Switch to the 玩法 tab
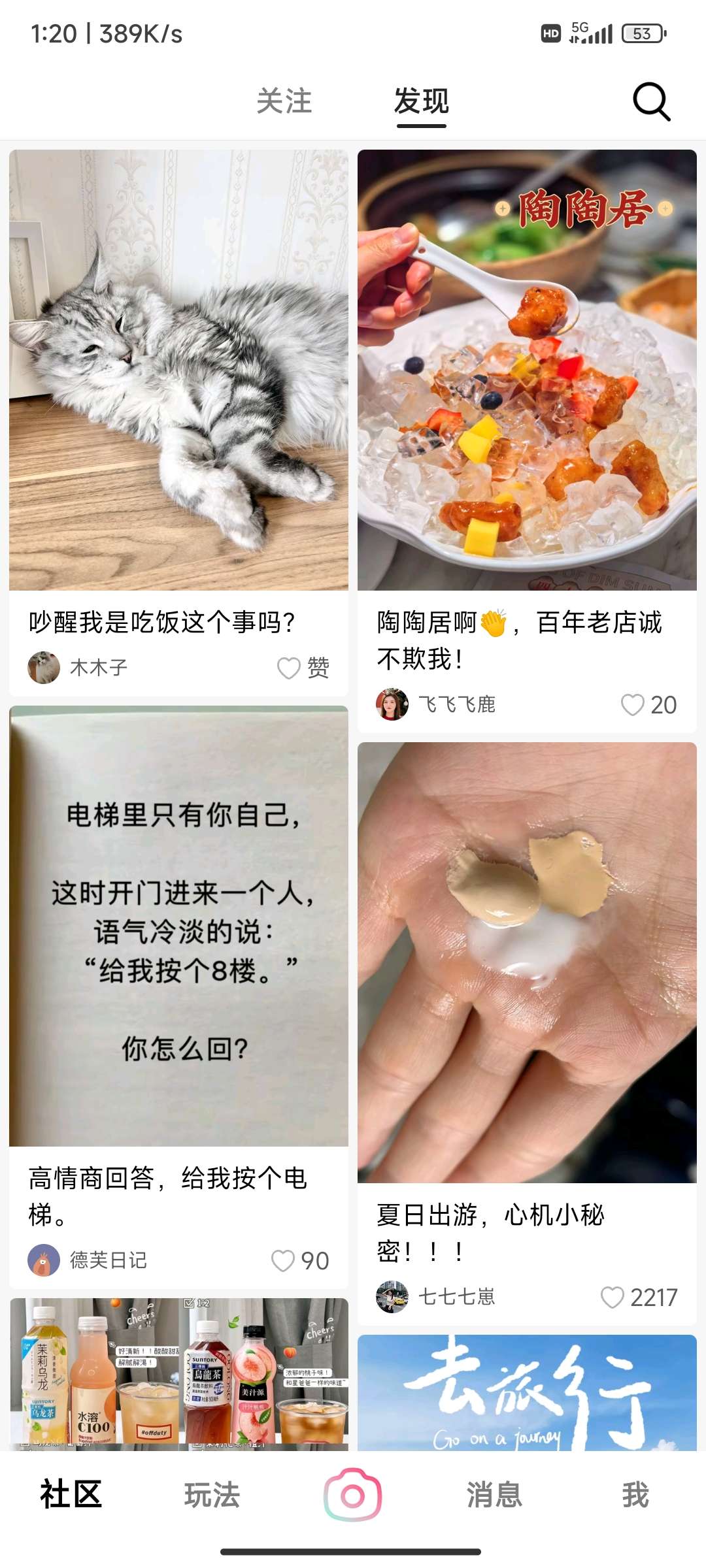This screenshot has height=1568, width=706. [x=212, y=1495]
